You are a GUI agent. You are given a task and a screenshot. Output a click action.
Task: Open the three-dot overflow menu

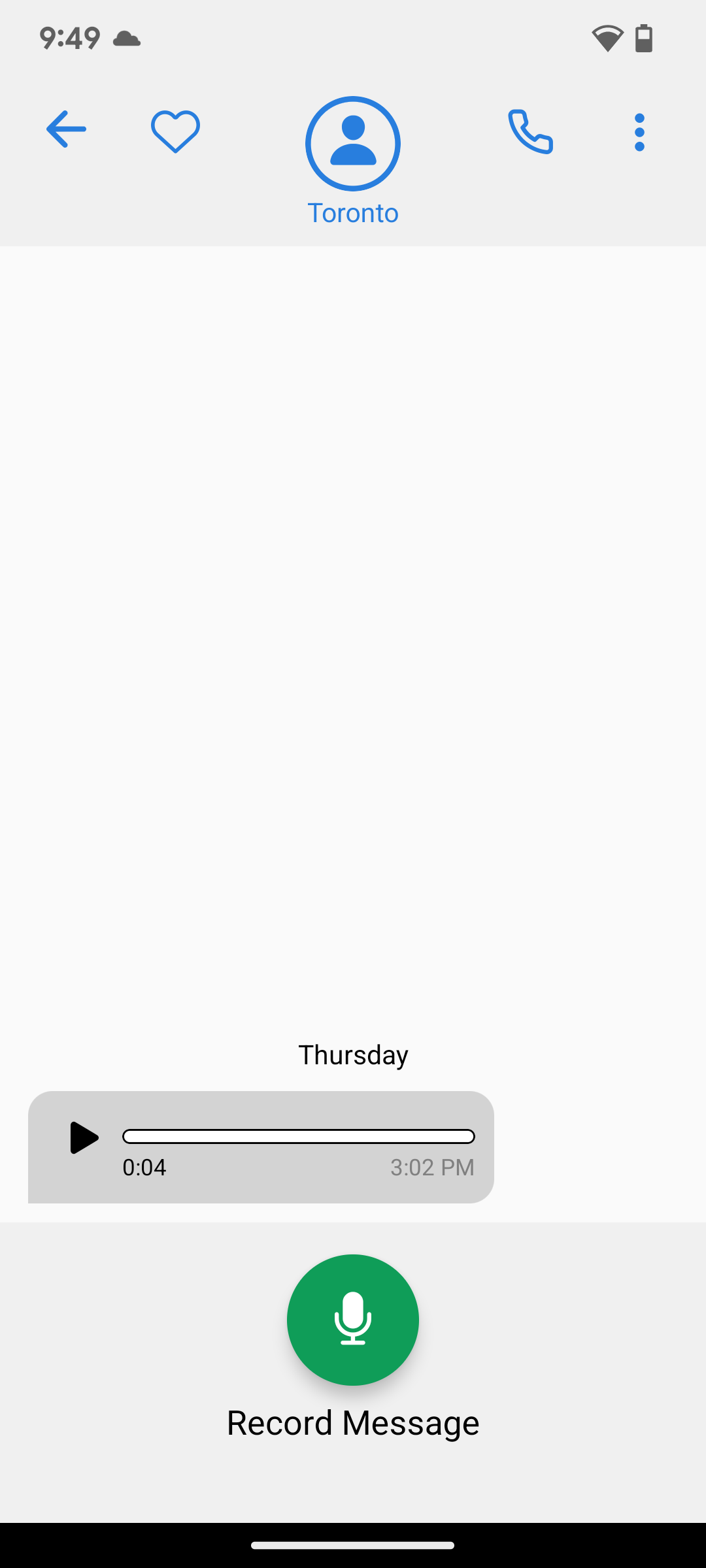(x=639, y=132)
